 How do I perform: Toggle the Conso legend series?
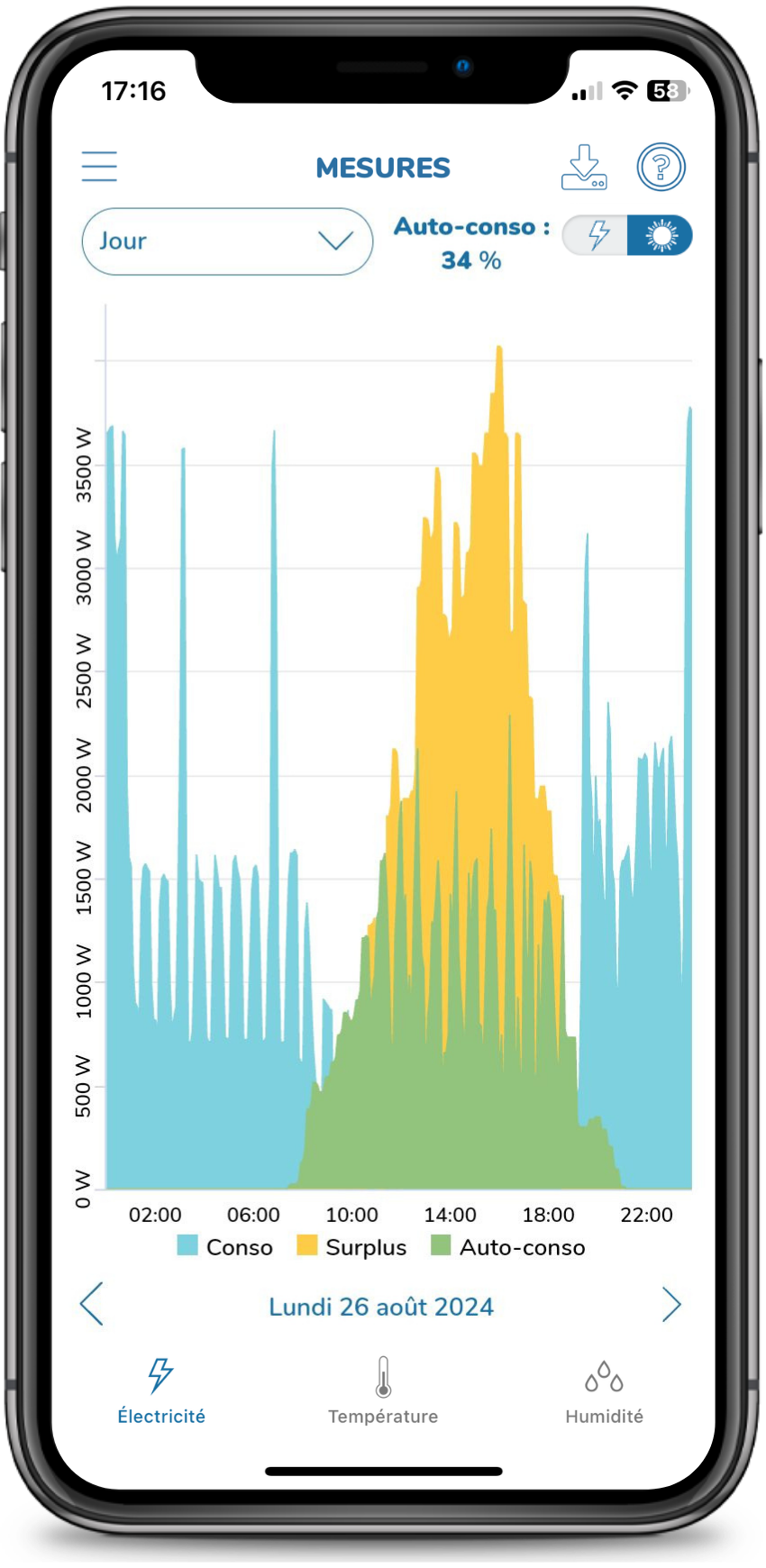225,1247
